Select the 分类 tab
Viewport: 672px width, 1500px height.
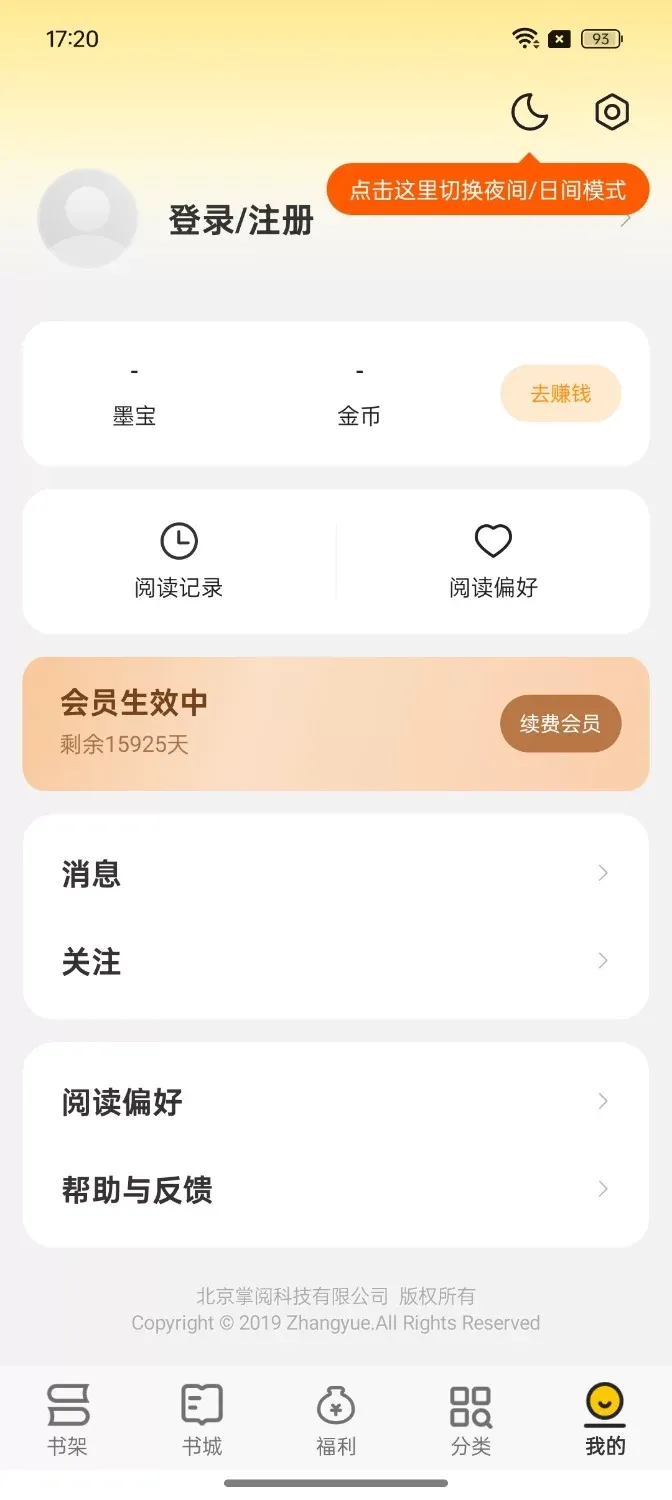pos(470,1420)
